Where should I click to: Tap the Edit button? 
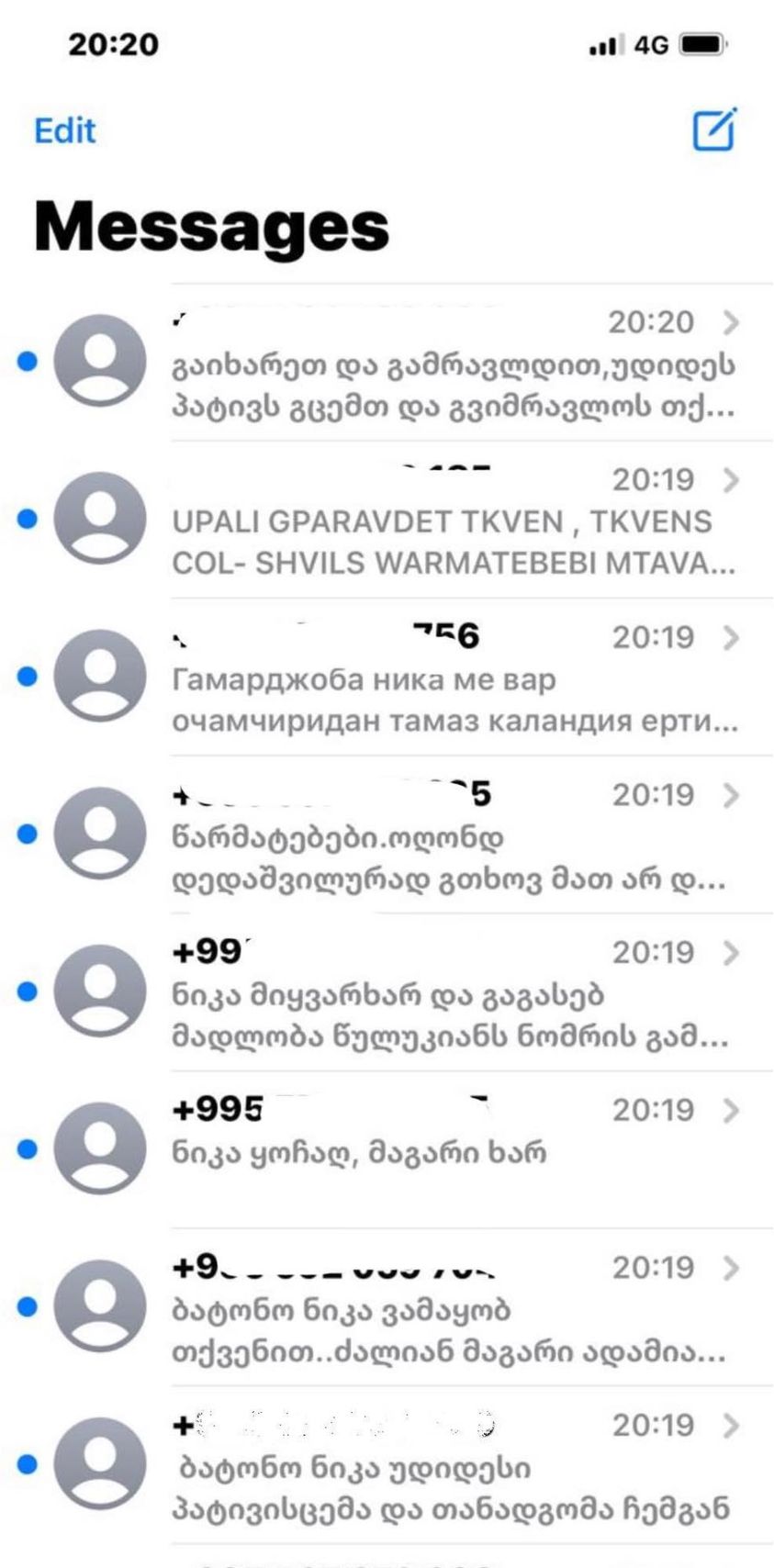pyautogui.click(x=64, y=130)
